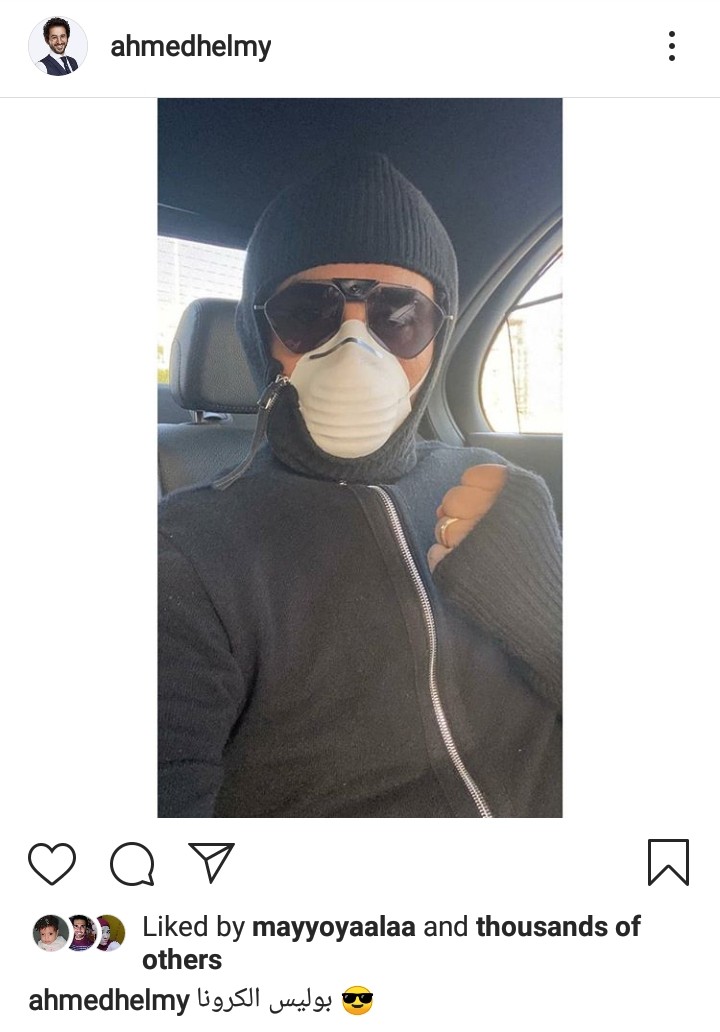Open the post overflow menu
Image resolution: width=720 pixels, height=1032 pixels.
[671, 46]
